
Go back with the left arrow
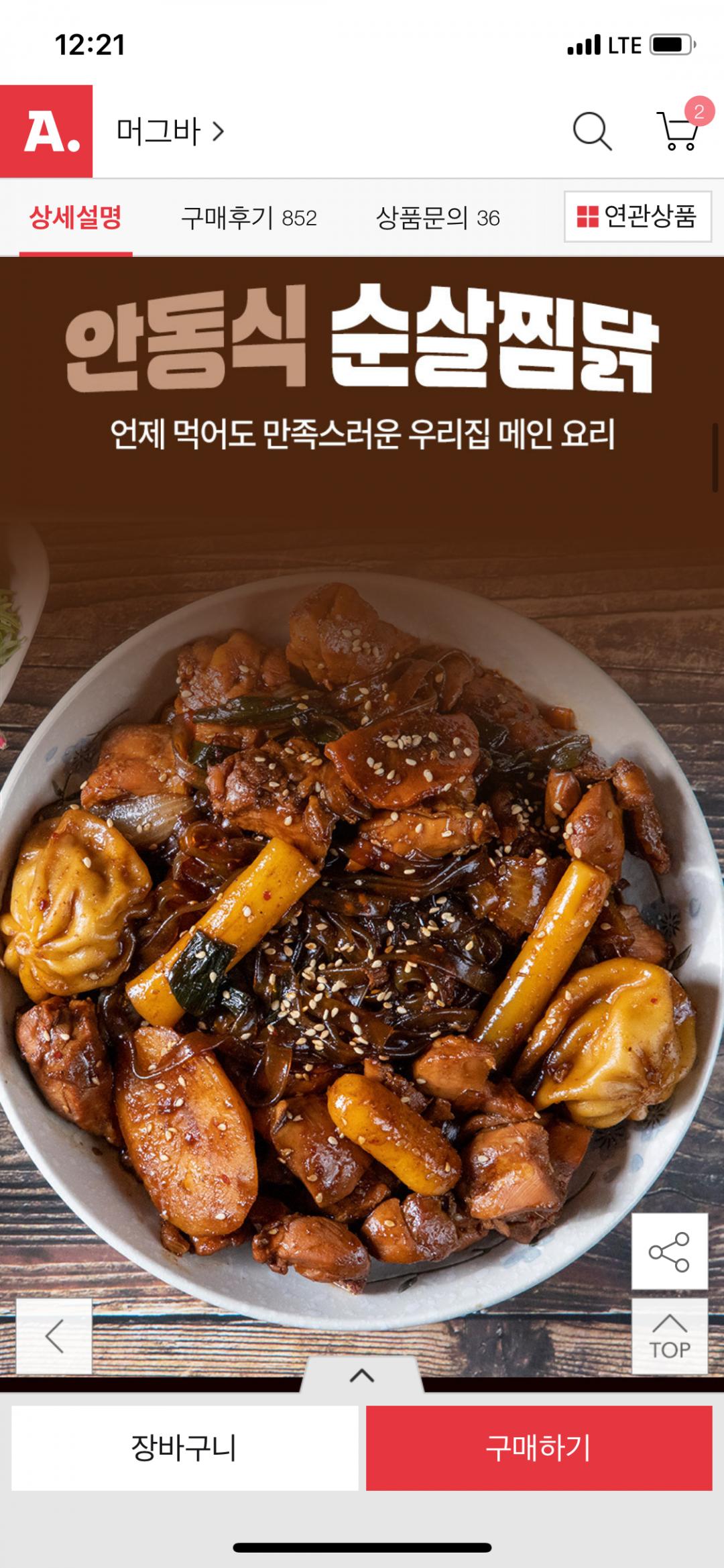(x=54, y=1336)
